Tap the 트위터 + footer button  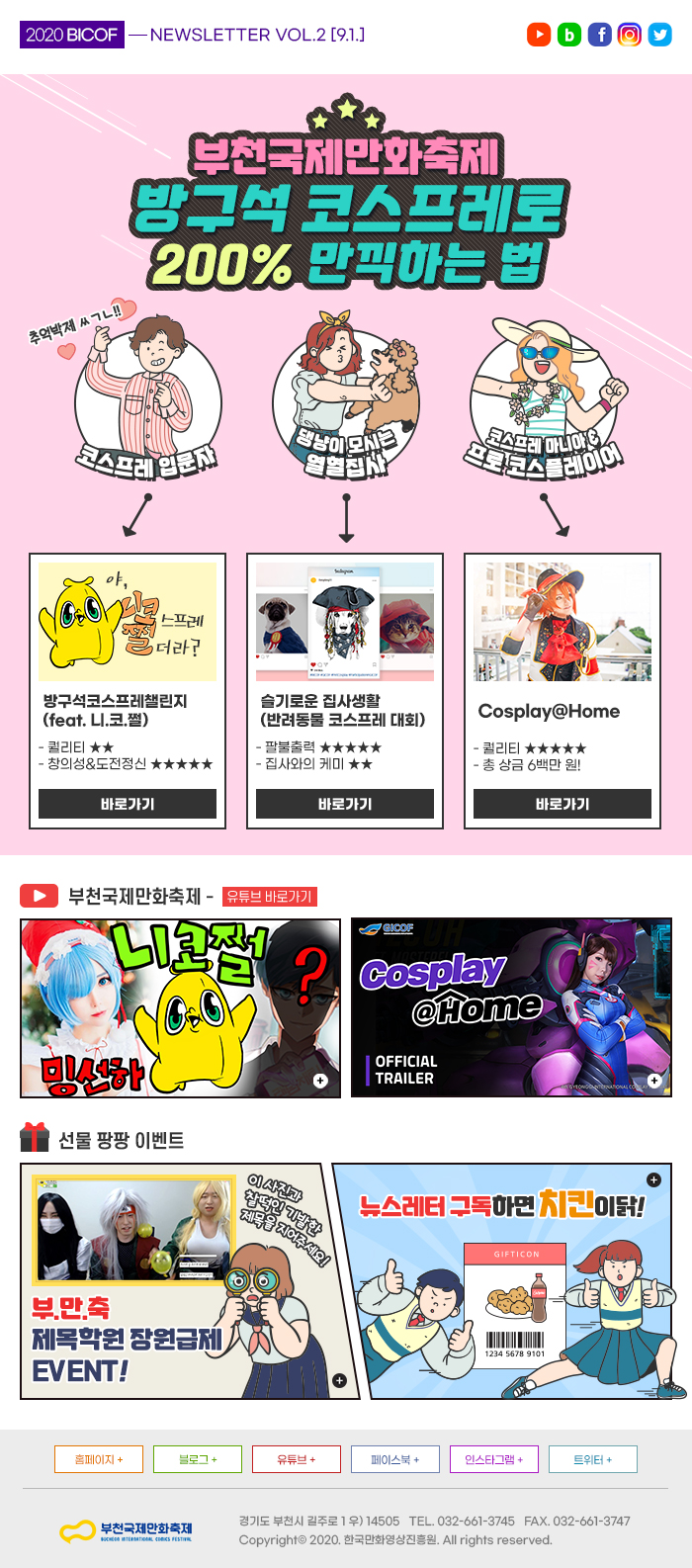click(x=593, y=1459)
